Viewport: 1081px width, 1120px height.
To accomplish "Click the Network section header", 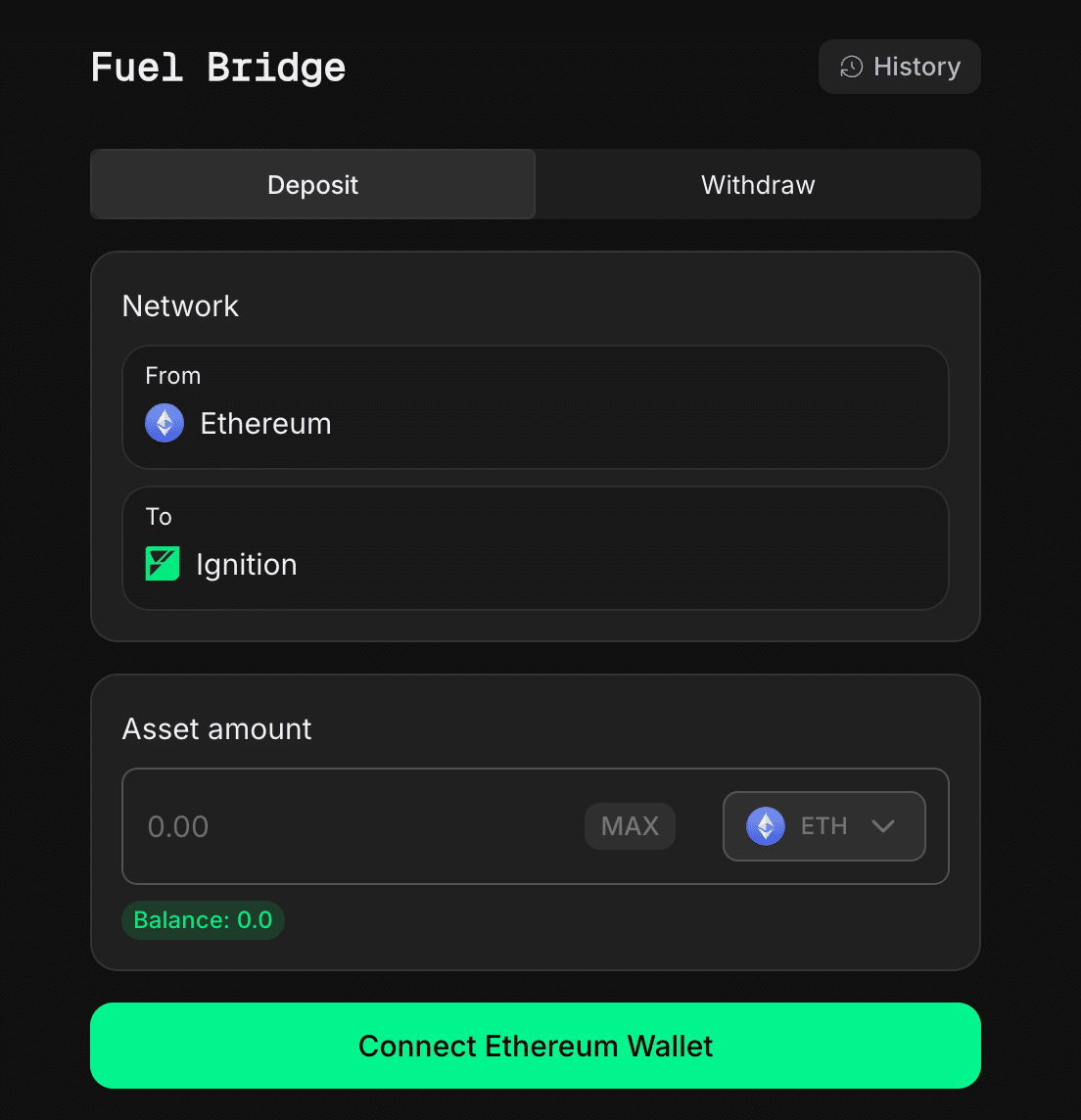I will [180, 305].
